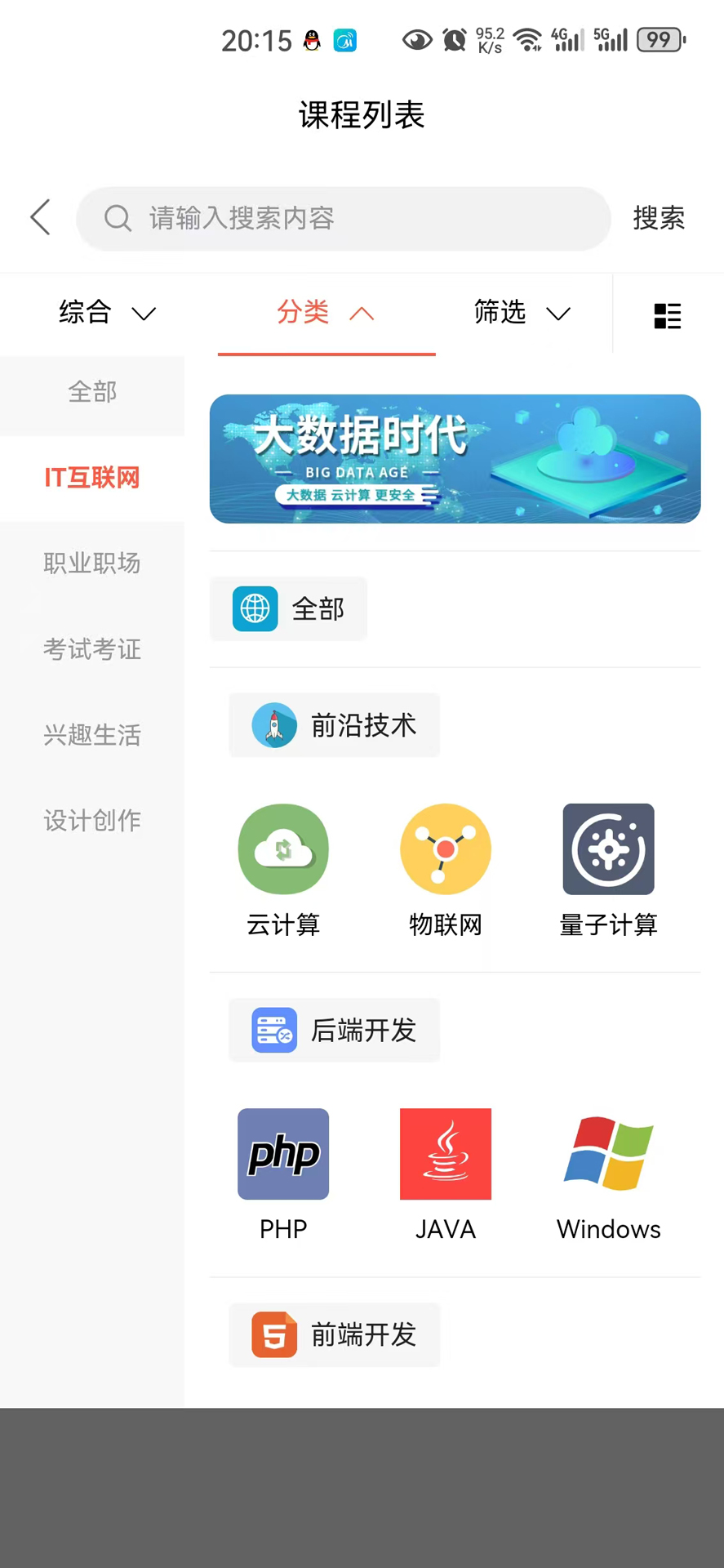Open the 物联网 (IoT) category icon
This screenshot has height=1568, width=724.
(x=445, y=849)
